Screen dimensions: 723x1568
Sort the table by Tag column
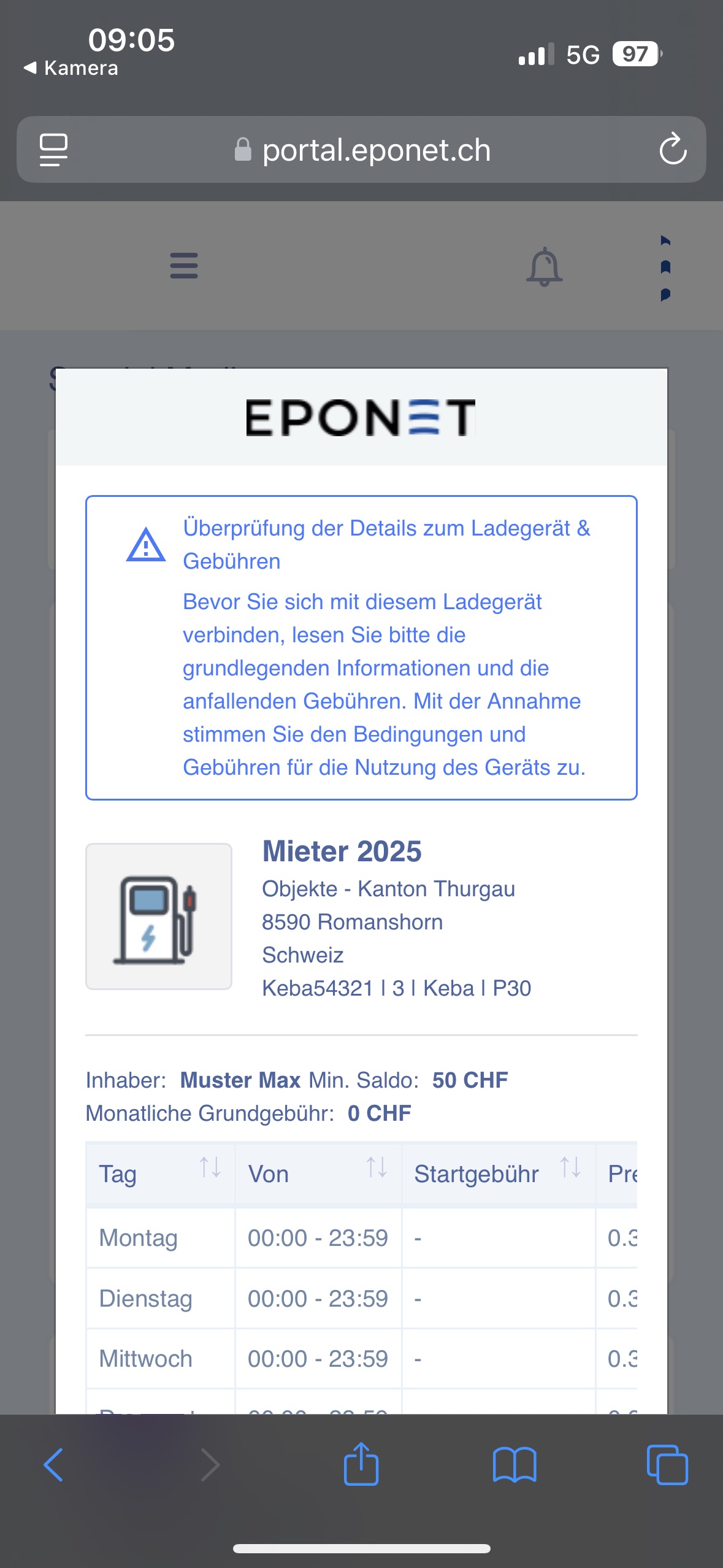(x=210, y=1167)
